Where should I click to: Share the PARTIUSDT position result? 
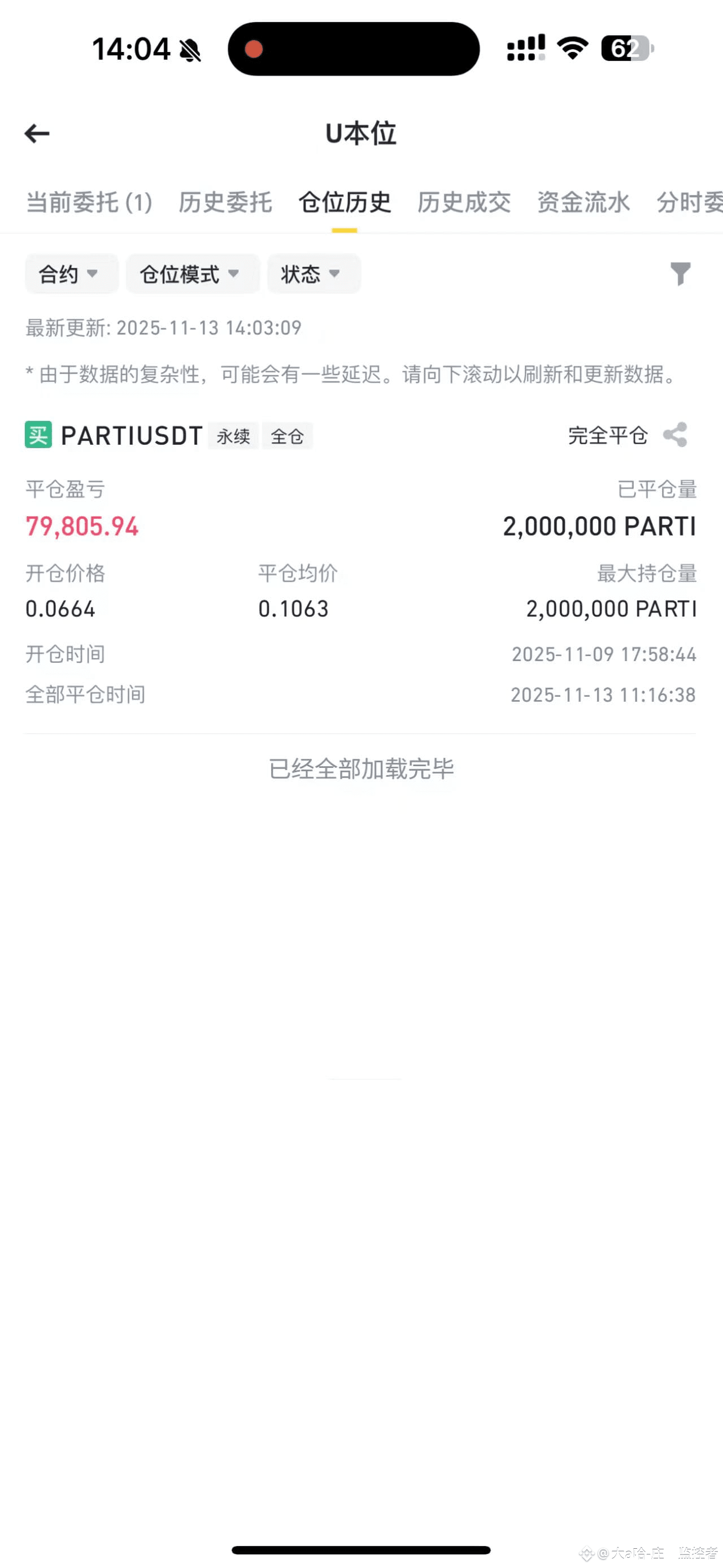pyautogui.click(x=675, y=435)
